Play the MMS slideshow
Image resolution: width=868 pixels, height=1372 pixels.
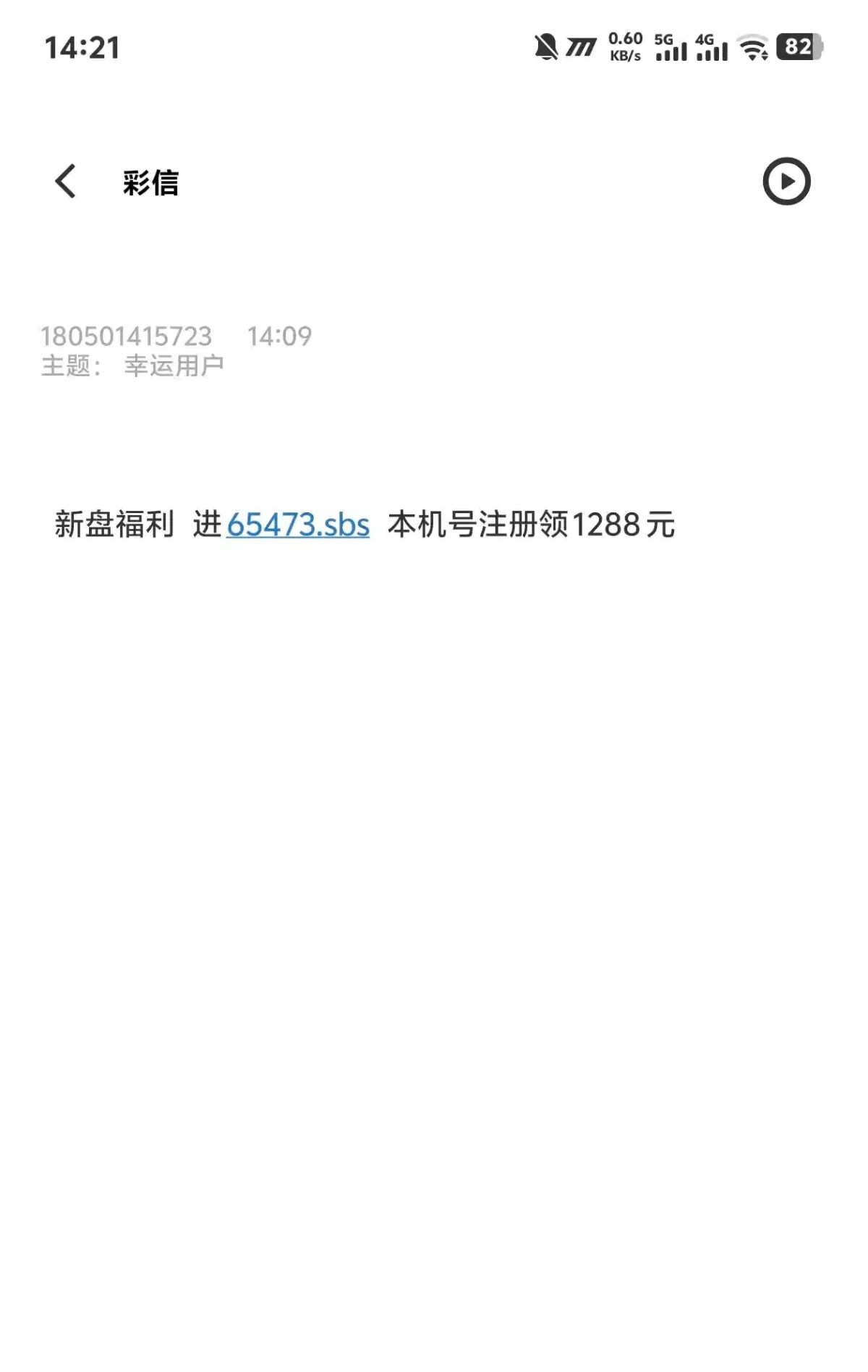point(786,181)
